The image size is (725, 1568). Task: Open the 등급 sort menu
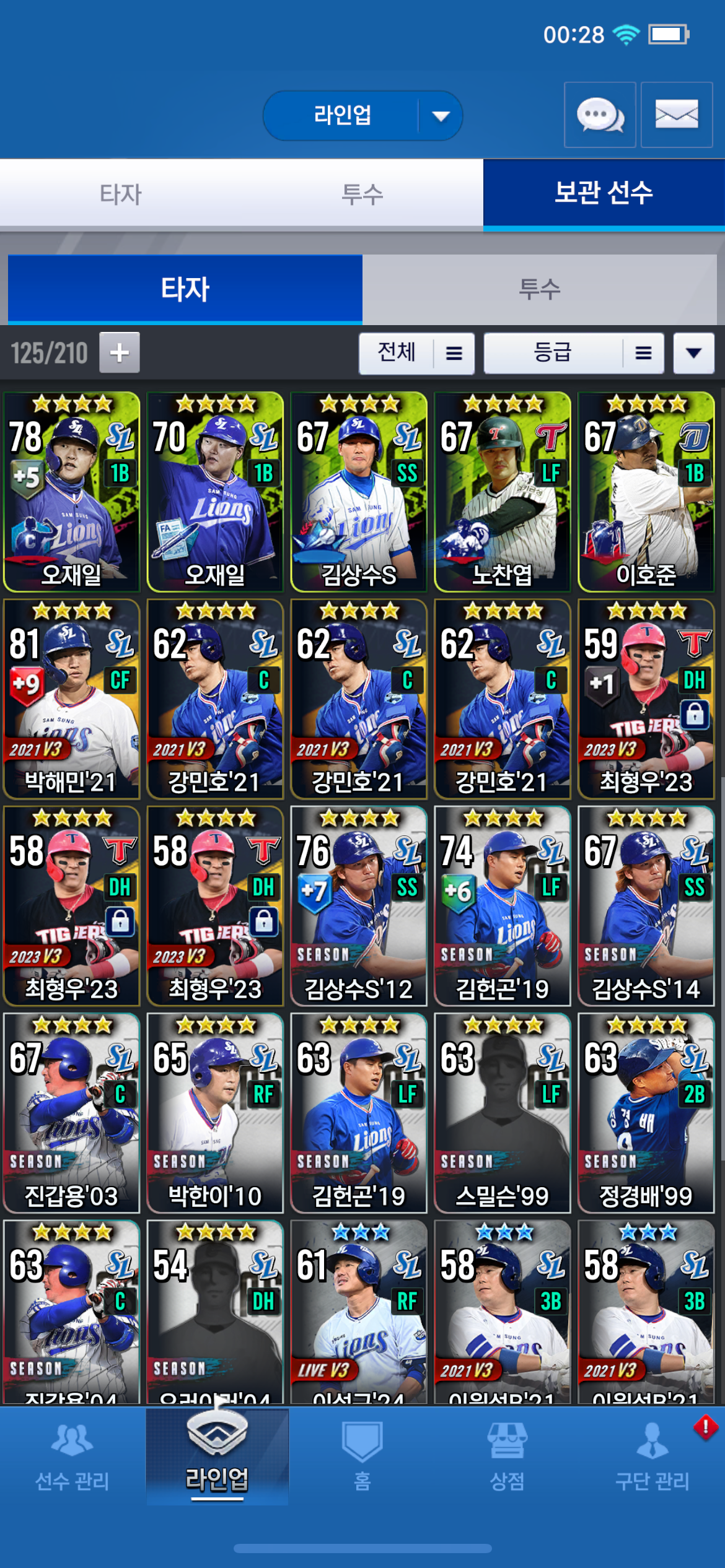point(573,354)
